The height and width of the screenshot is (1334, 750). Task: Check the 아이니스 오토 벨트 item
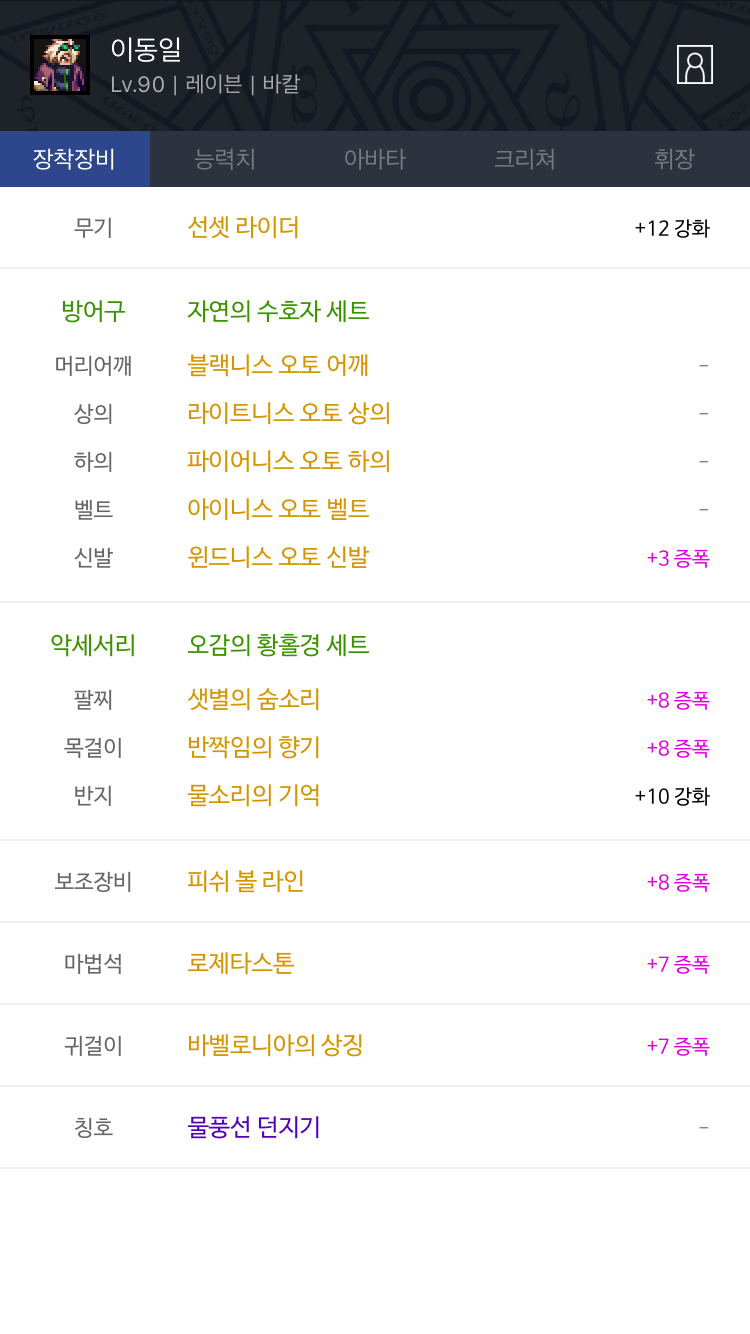tap(278, 509)
